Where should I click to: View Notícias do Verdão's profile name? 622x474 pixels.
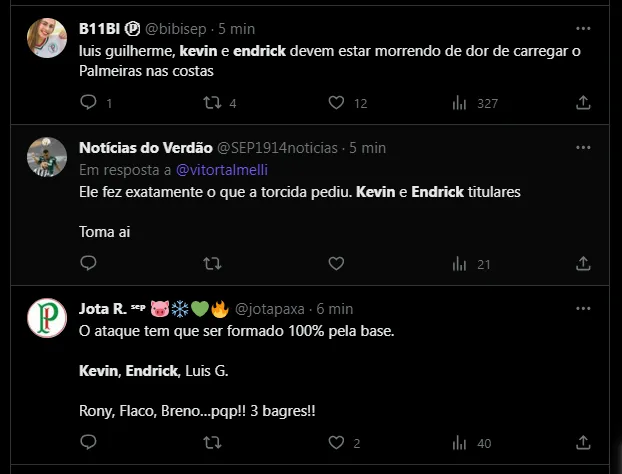[x=140, y=147]
